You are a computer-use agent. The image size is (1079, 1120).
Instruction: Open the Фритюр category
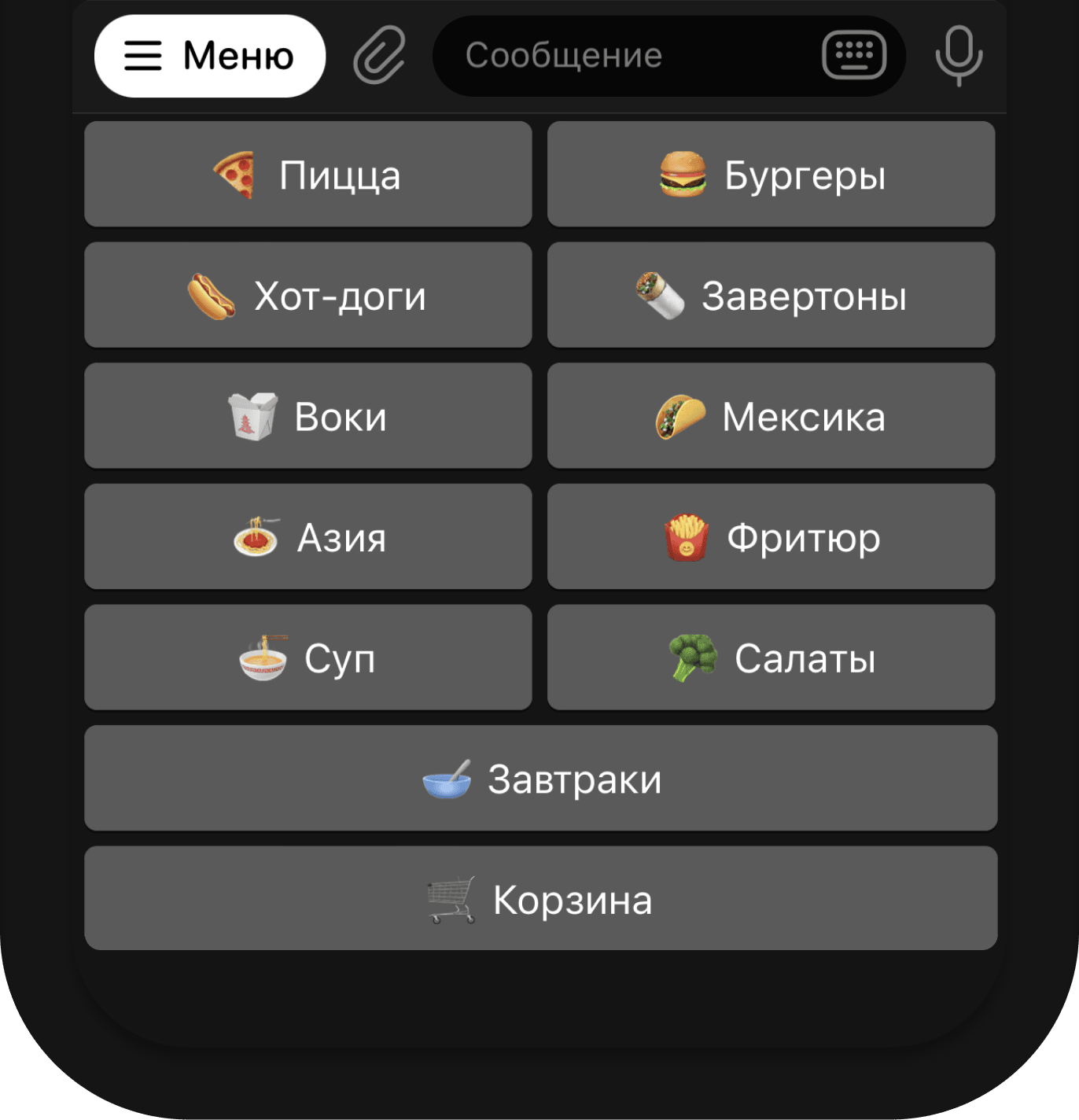coord(771,537)
